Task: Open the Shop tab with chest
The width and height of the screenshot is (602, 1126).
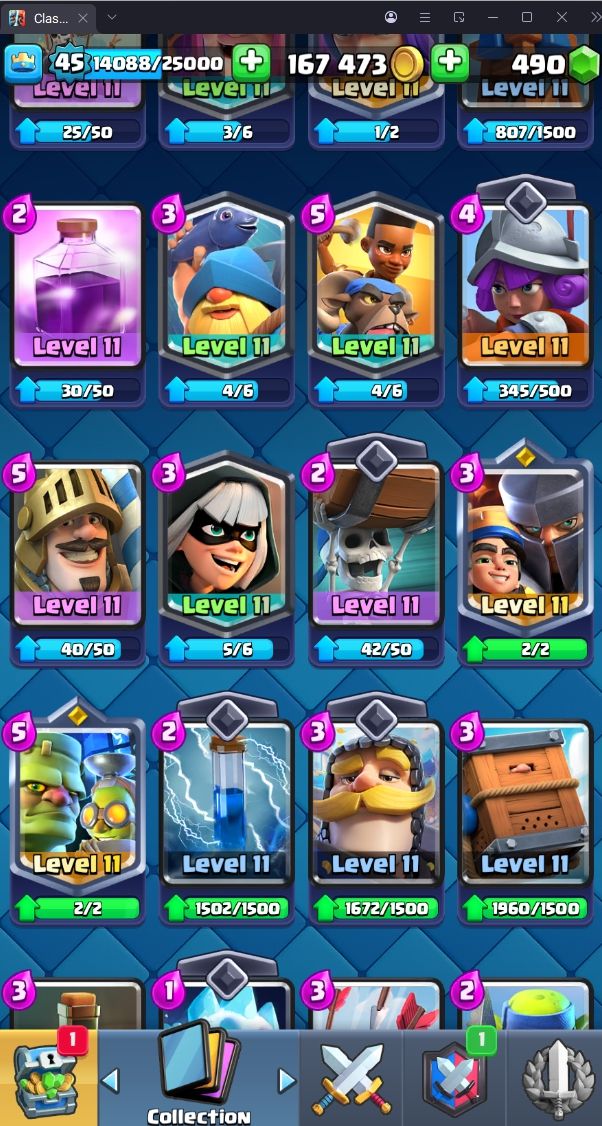Action: (48, 1078)
